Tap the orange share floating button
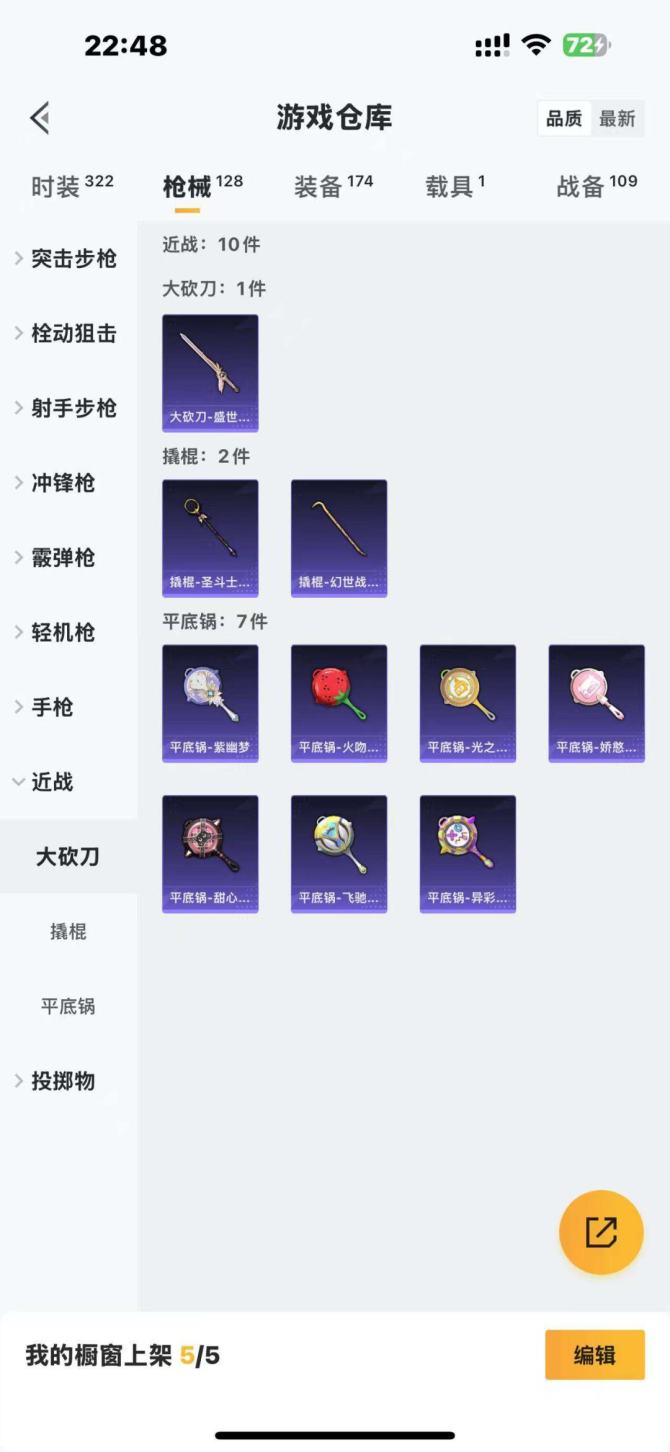 (601, 1232)
